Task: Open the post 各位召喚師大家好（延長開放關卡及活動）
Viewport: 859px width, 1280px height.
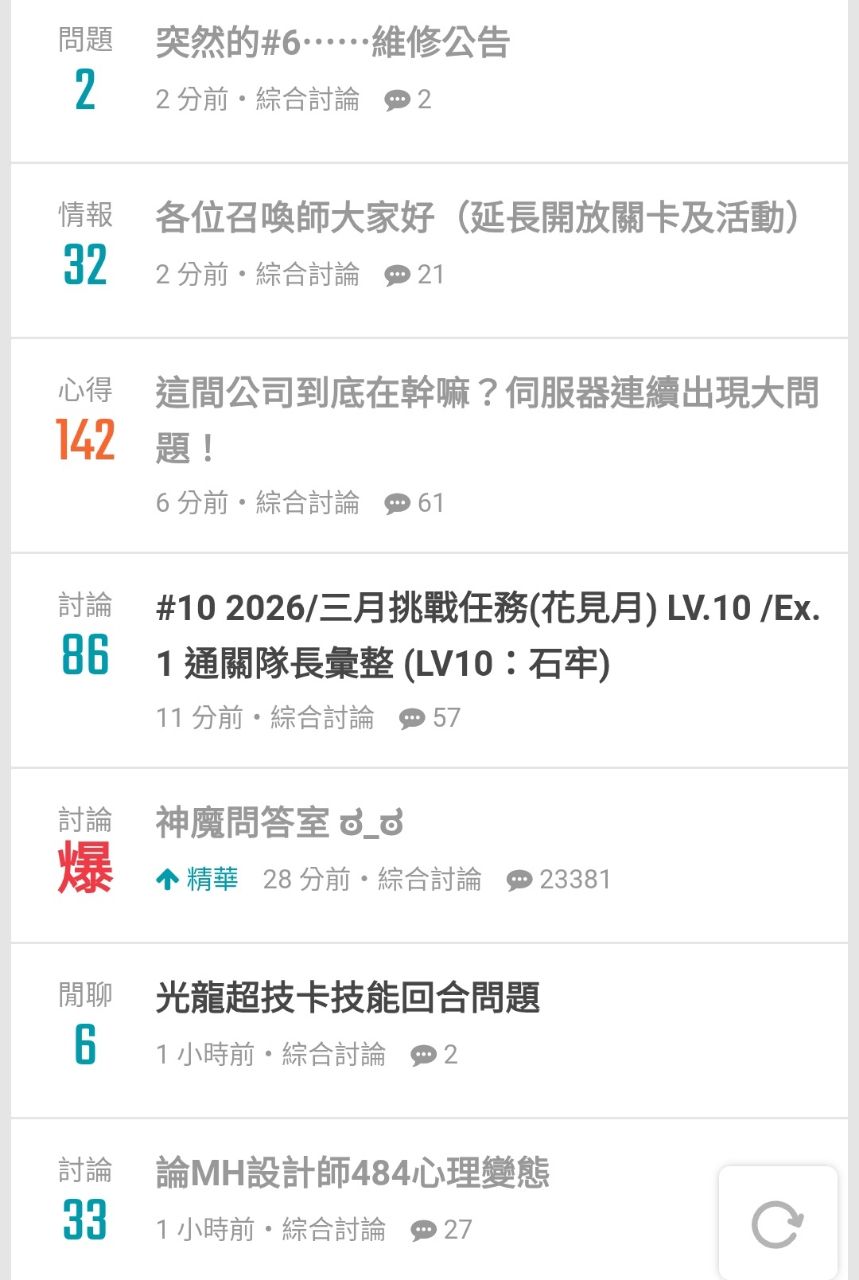Action: coord(478,218)
